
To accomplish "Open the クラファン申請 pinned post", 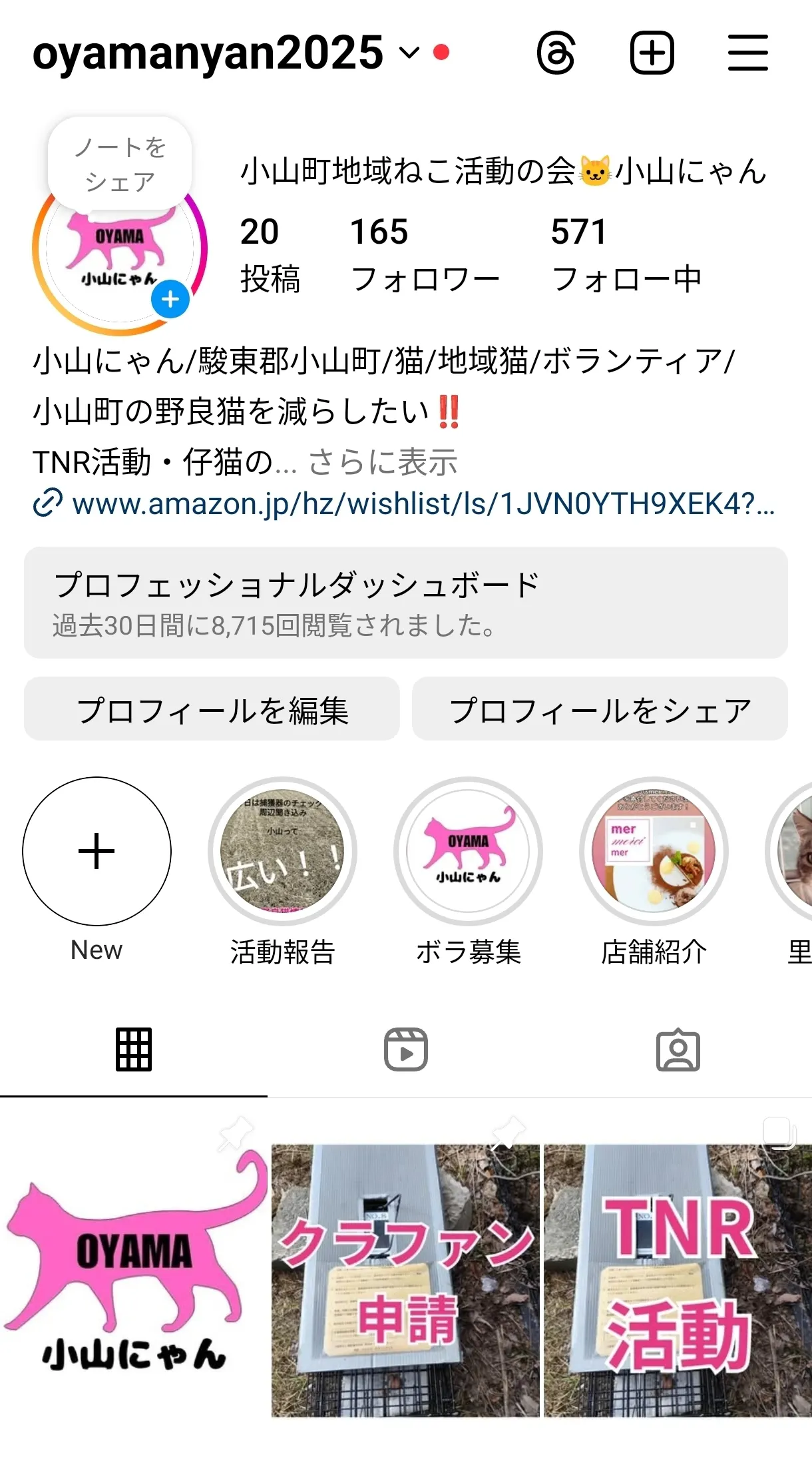I will (x=405, y=1279).
